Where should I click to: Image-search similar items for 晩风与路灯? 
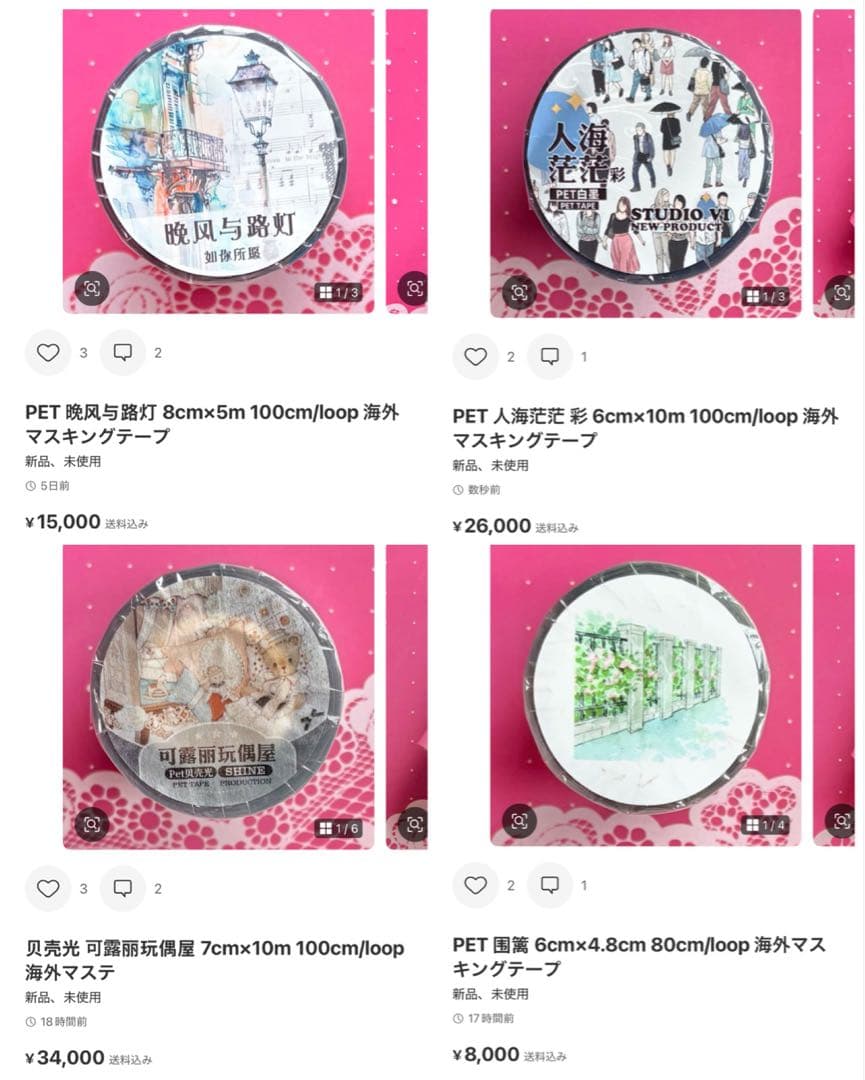tap(91, 289)
